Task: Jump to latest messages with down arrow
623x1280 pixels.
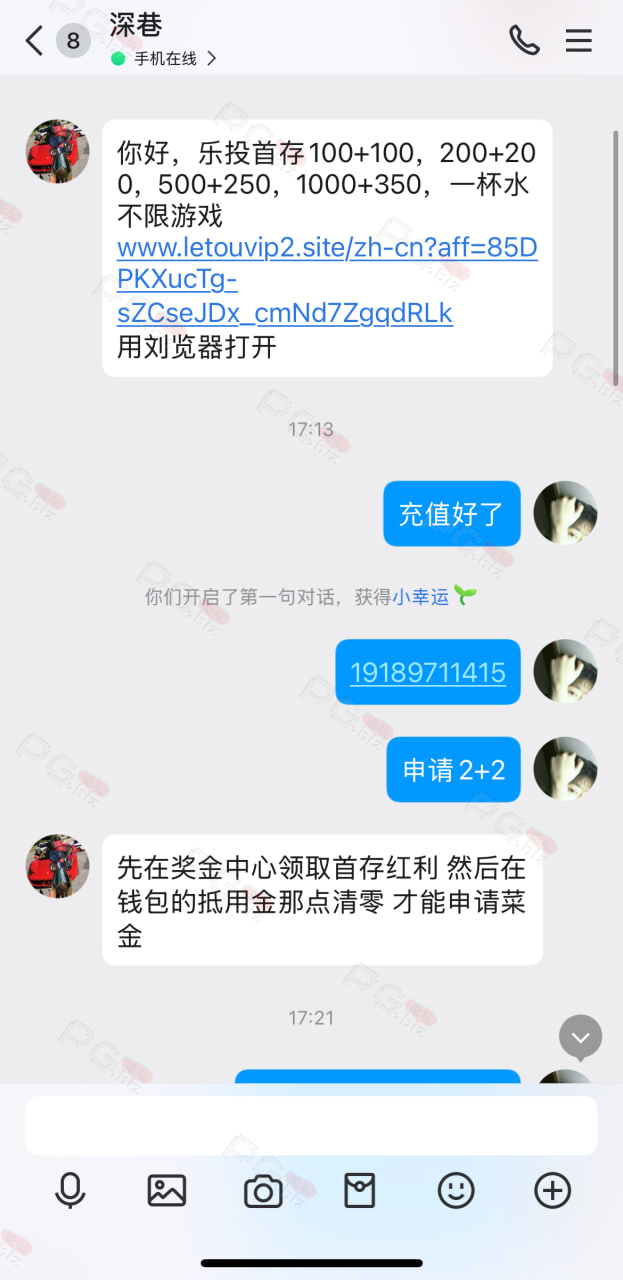Action: (x=581, y=1037)
